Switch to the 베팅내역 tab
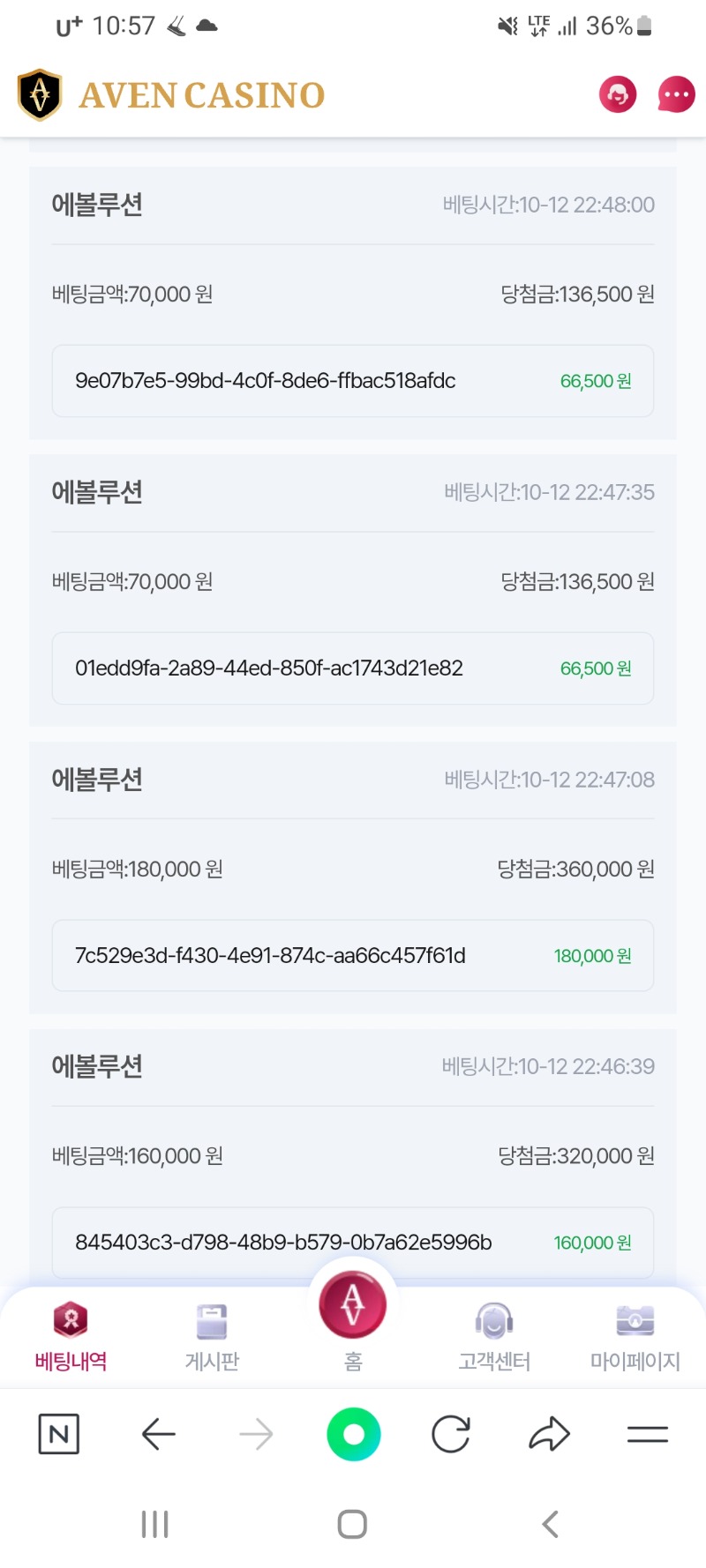This screenshot has height=1568, width=706. (x=71, y=1336)
